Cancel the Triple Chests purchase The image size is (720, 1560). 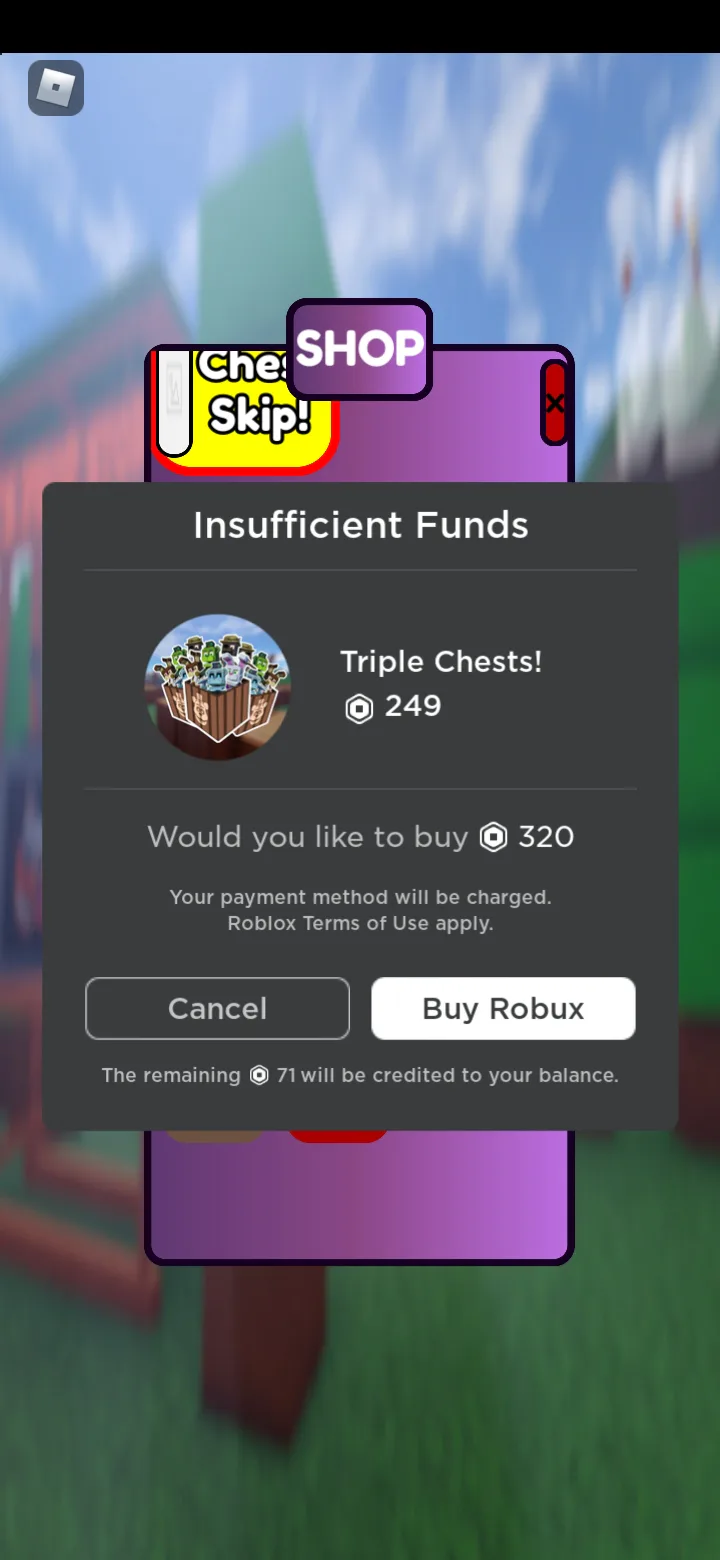tap(217, 1008)
